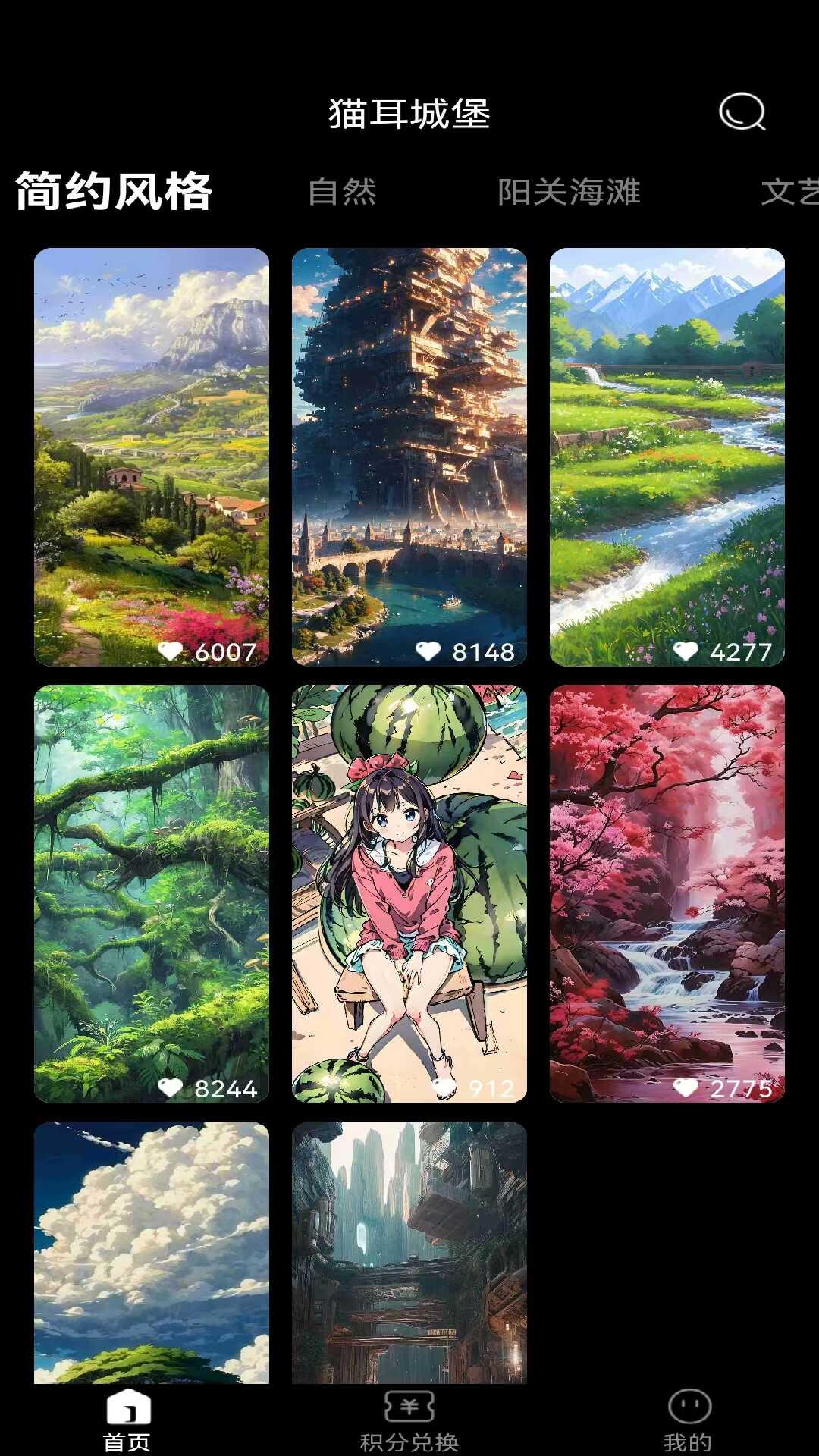Open the watermelon girl wallpaper with 912 likes
This screenshot has width=819, height=1456.
tap(409, 893)
